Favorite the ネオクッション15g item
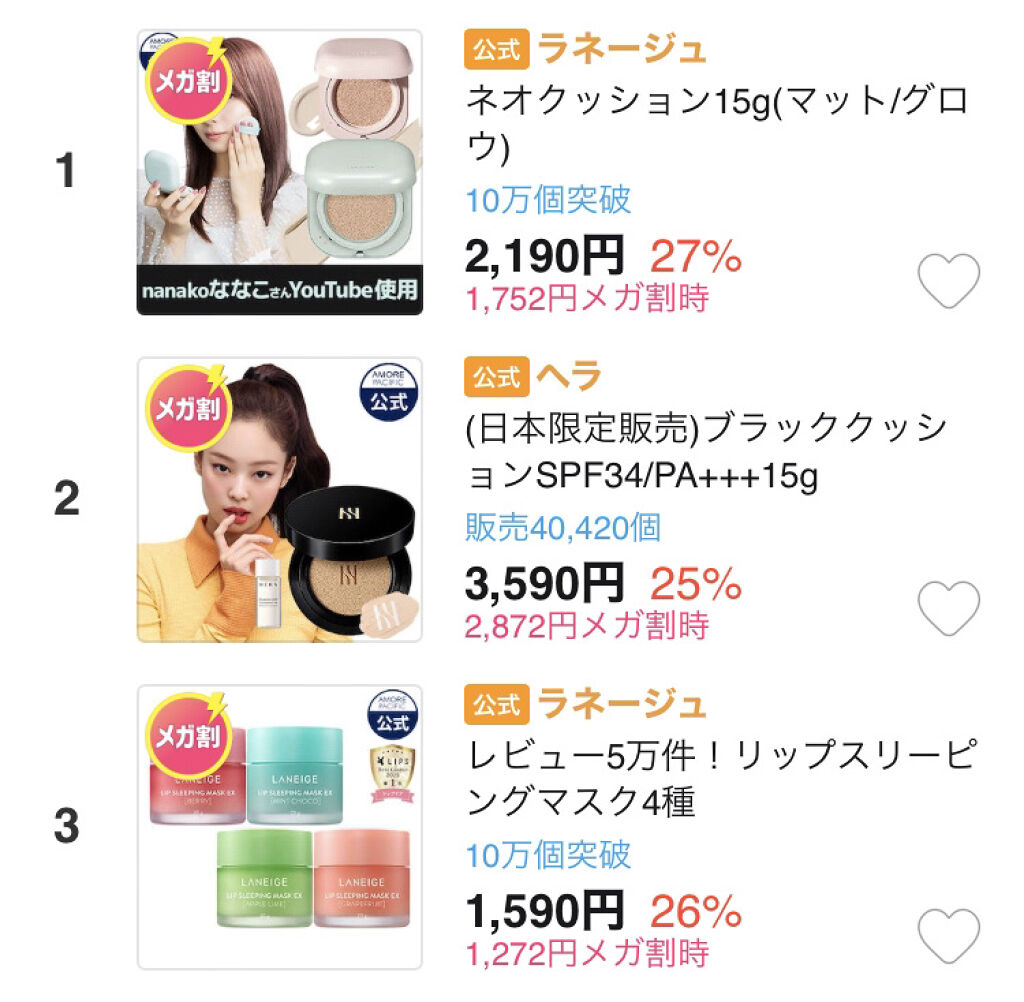Screen dimensions: 1024x1002 [948, 281]
